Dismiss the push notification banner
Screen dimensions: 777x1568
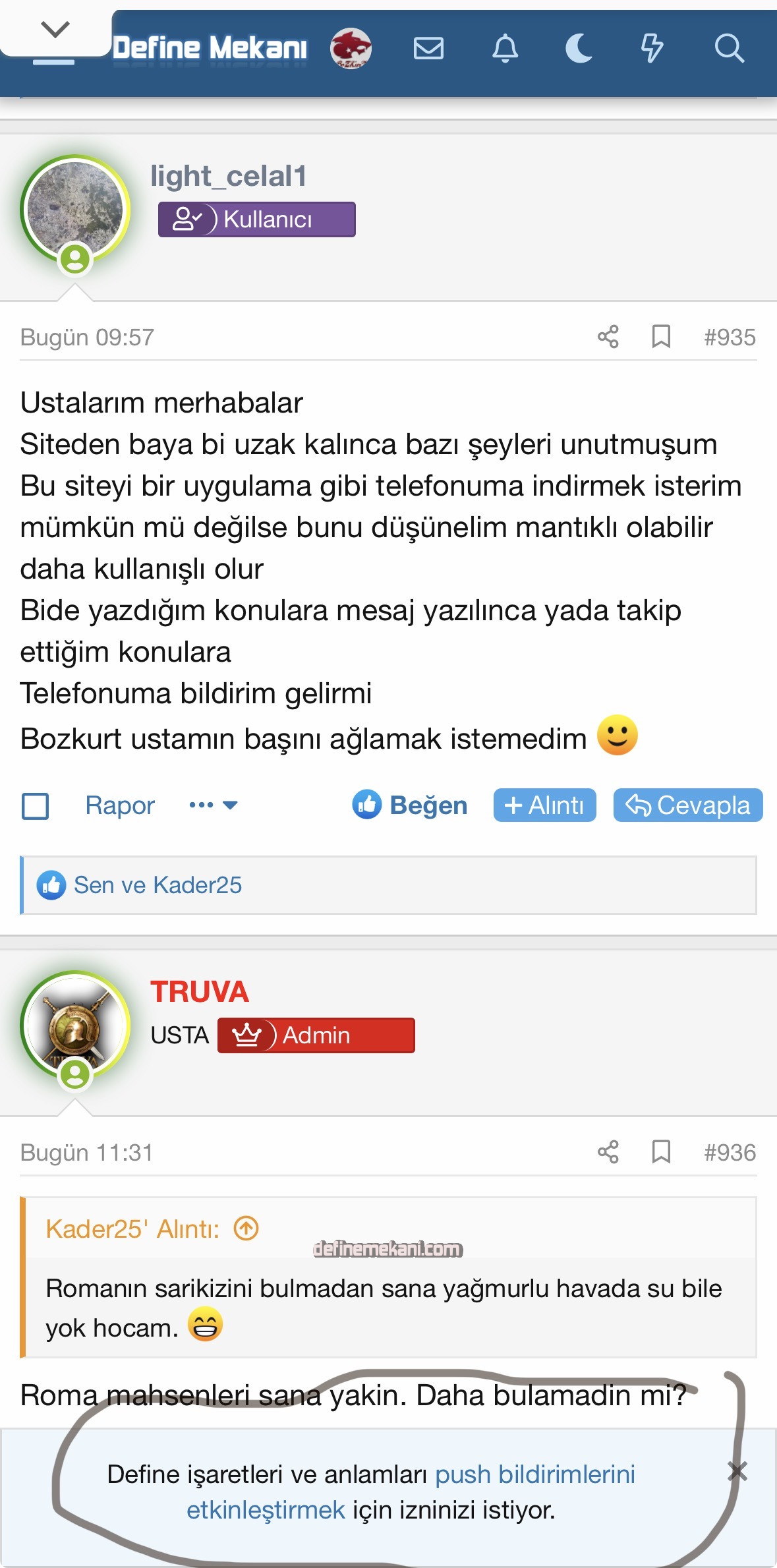[737, 1471]
